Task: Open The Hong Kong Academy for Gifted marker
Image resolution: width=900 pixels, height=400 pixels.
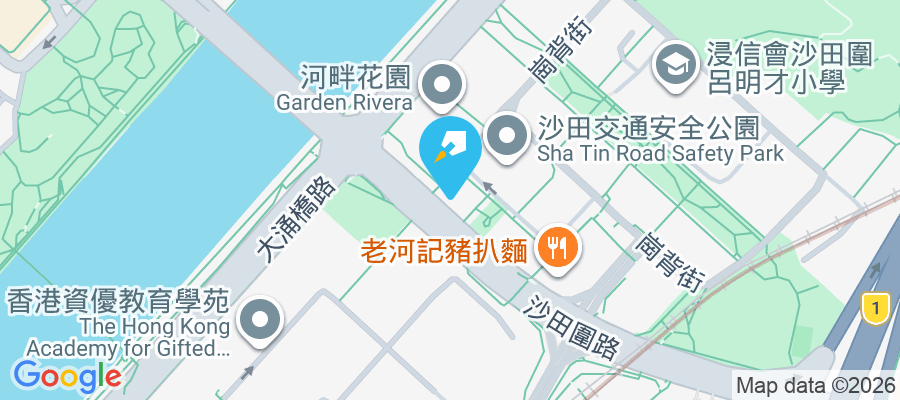Action: [x=260, y=322]
